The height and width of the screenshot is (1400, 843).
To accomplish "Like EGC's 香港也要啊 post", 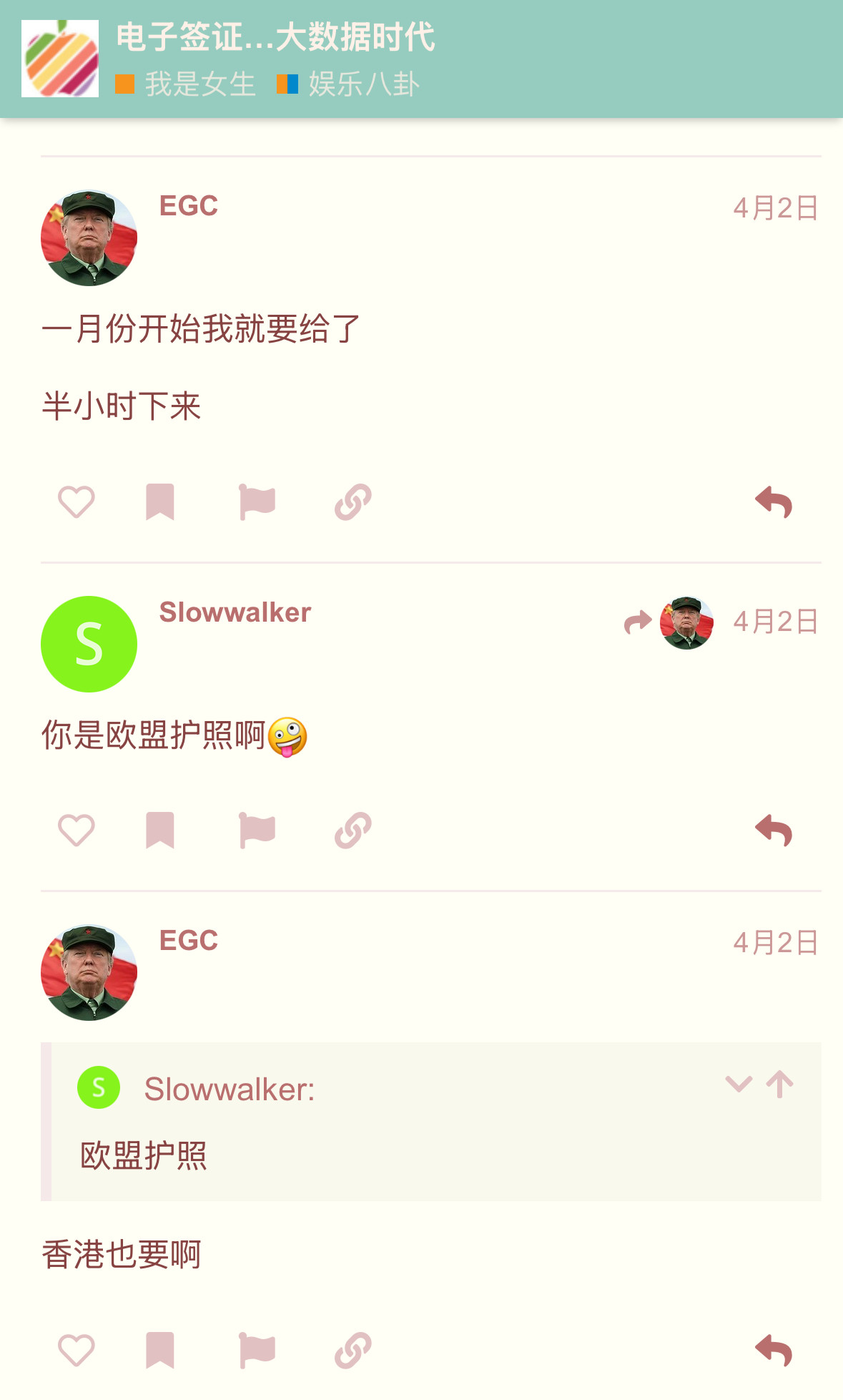I will (x=77, y=1351).
